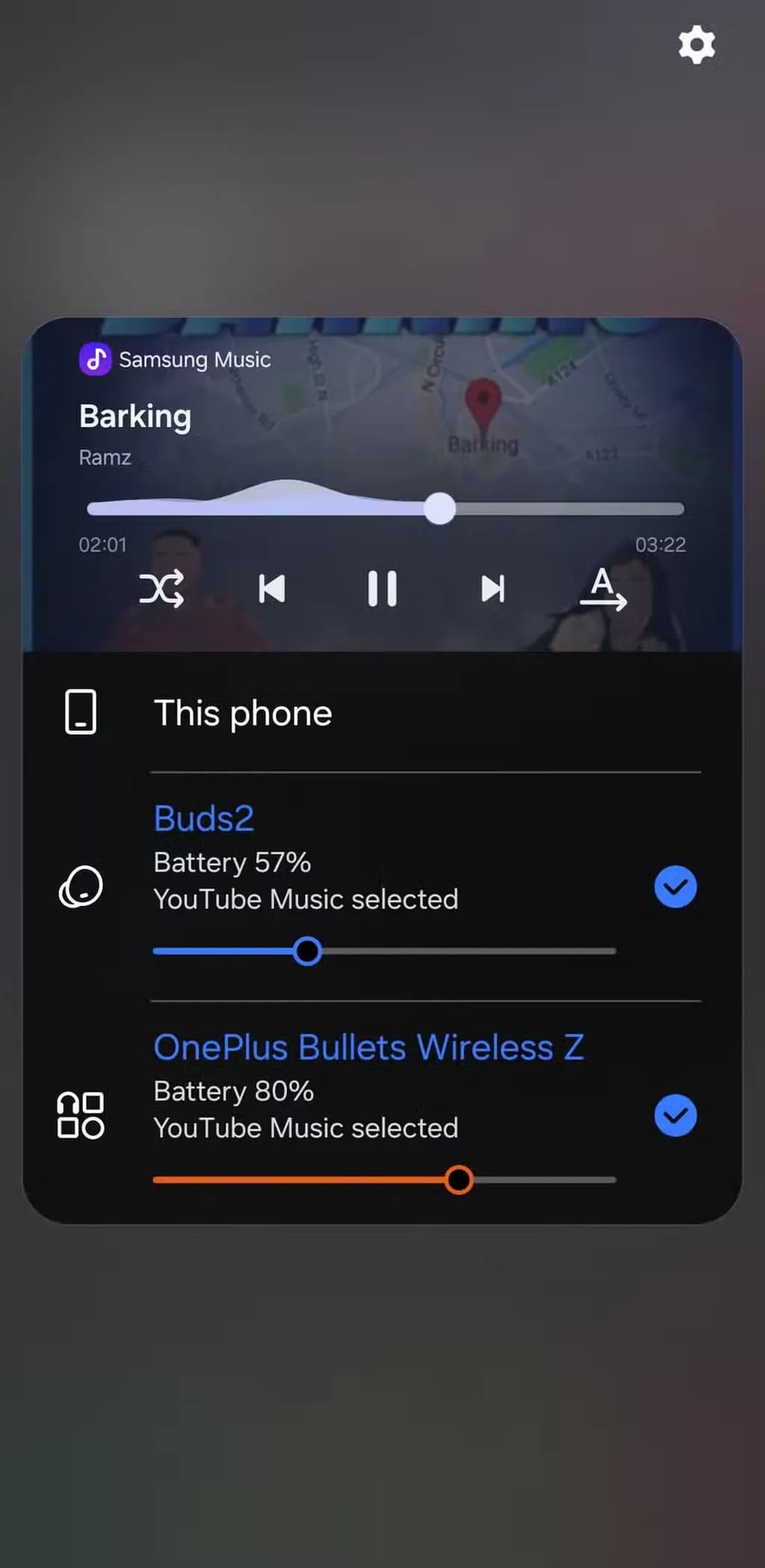Adjust the Buds2 volume slider
Viewport: 765px width, 1568px height.
[x=308, y=951]
